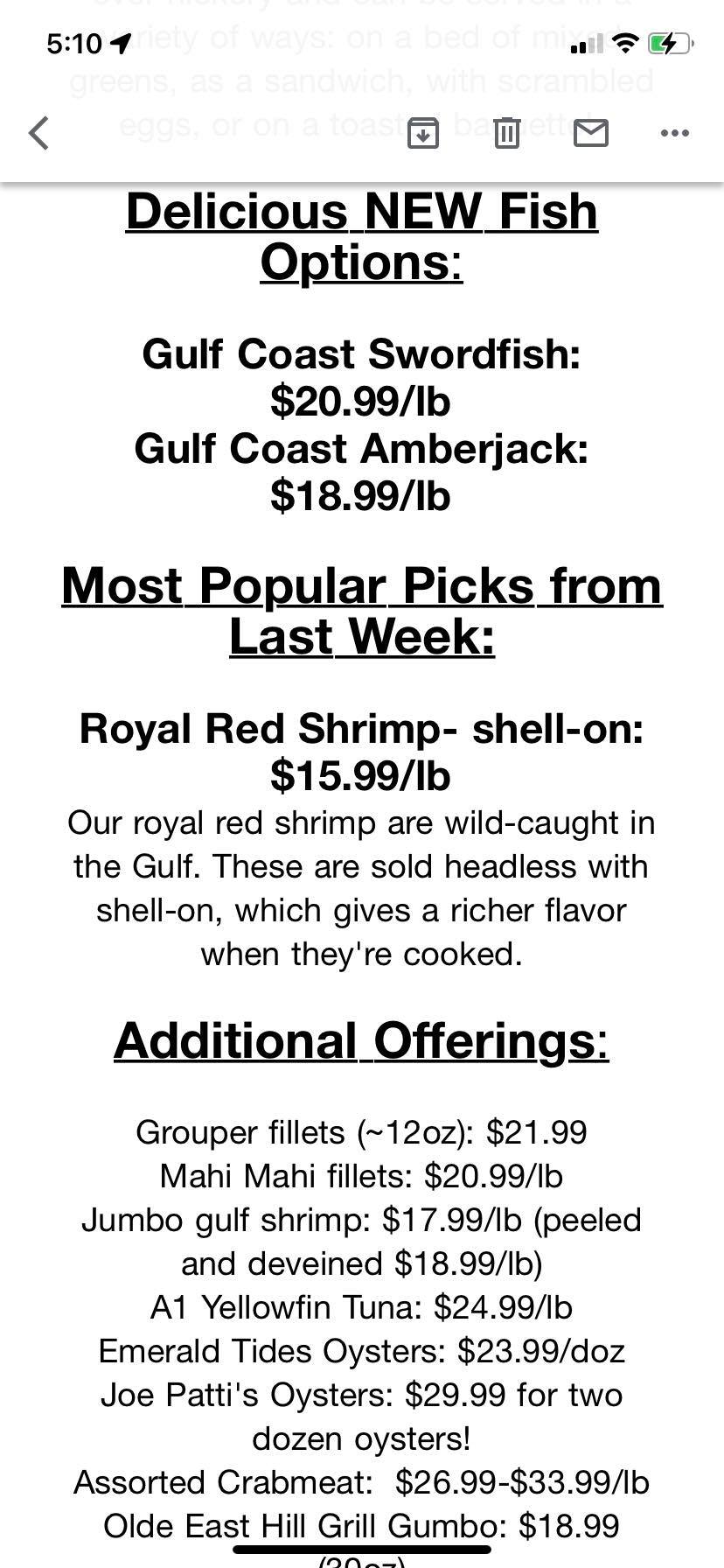This screenshot has width=724, height=1568.
Task: Archive this email
Action: tap(423, 133)
